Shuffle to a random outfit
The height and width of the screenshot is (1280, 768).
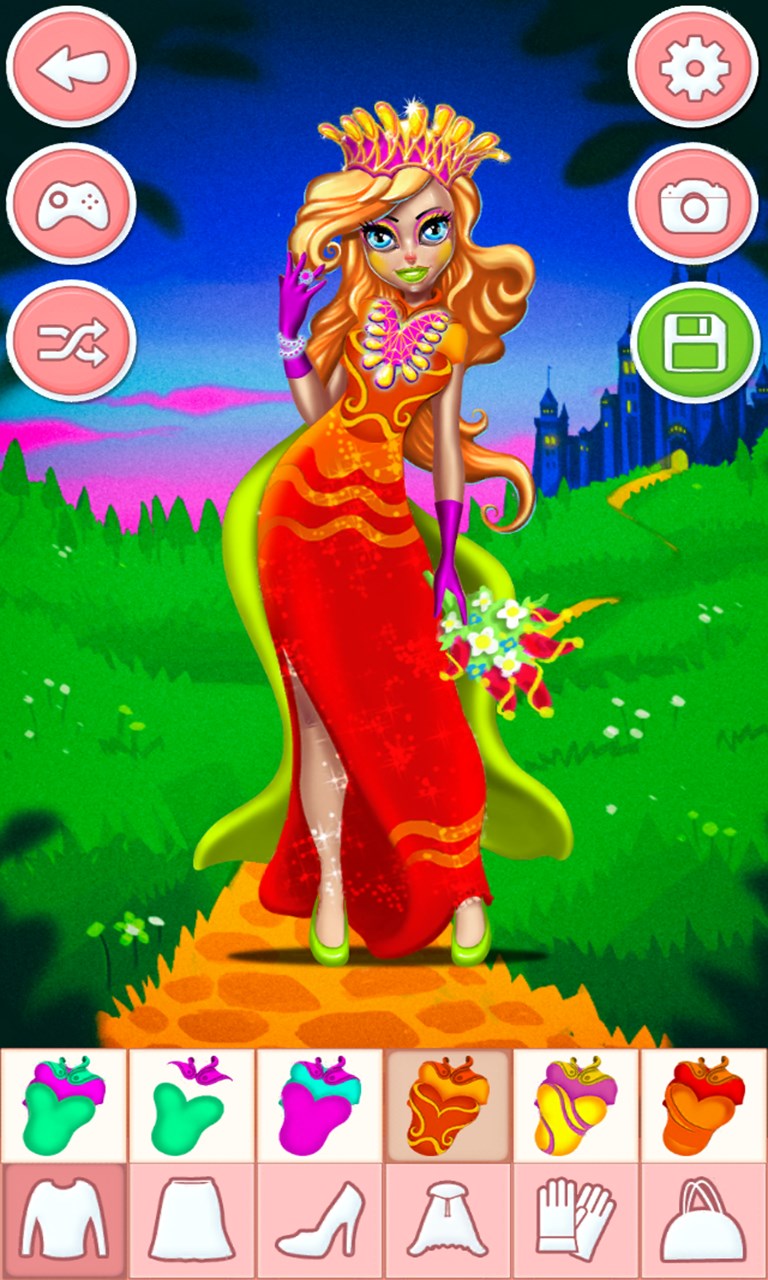pyautogui.click(x=71, y=341)
